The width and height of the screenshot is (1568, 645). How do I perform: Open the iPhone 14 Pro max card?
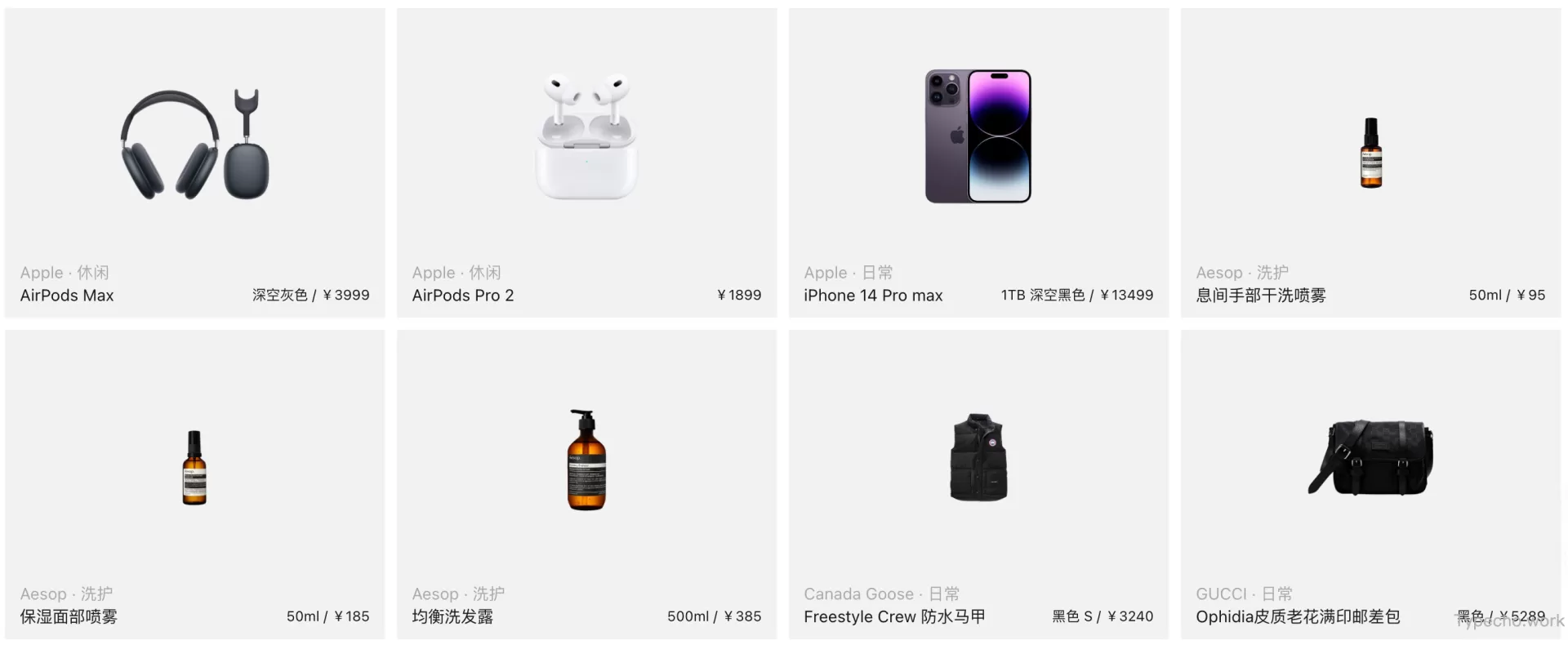click(x=978, y=162)
